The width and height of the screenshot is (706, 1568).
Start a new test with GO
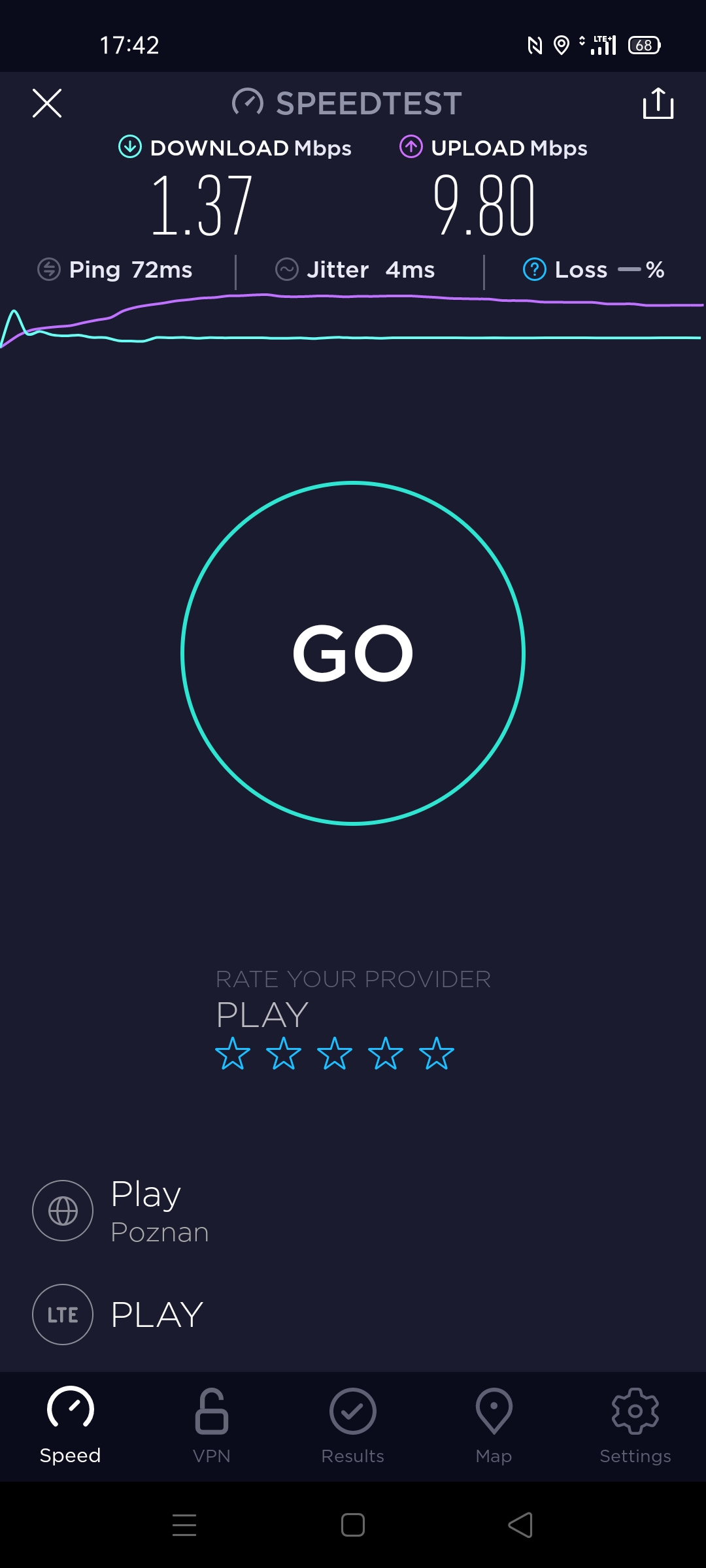click(x=353, y=653)
